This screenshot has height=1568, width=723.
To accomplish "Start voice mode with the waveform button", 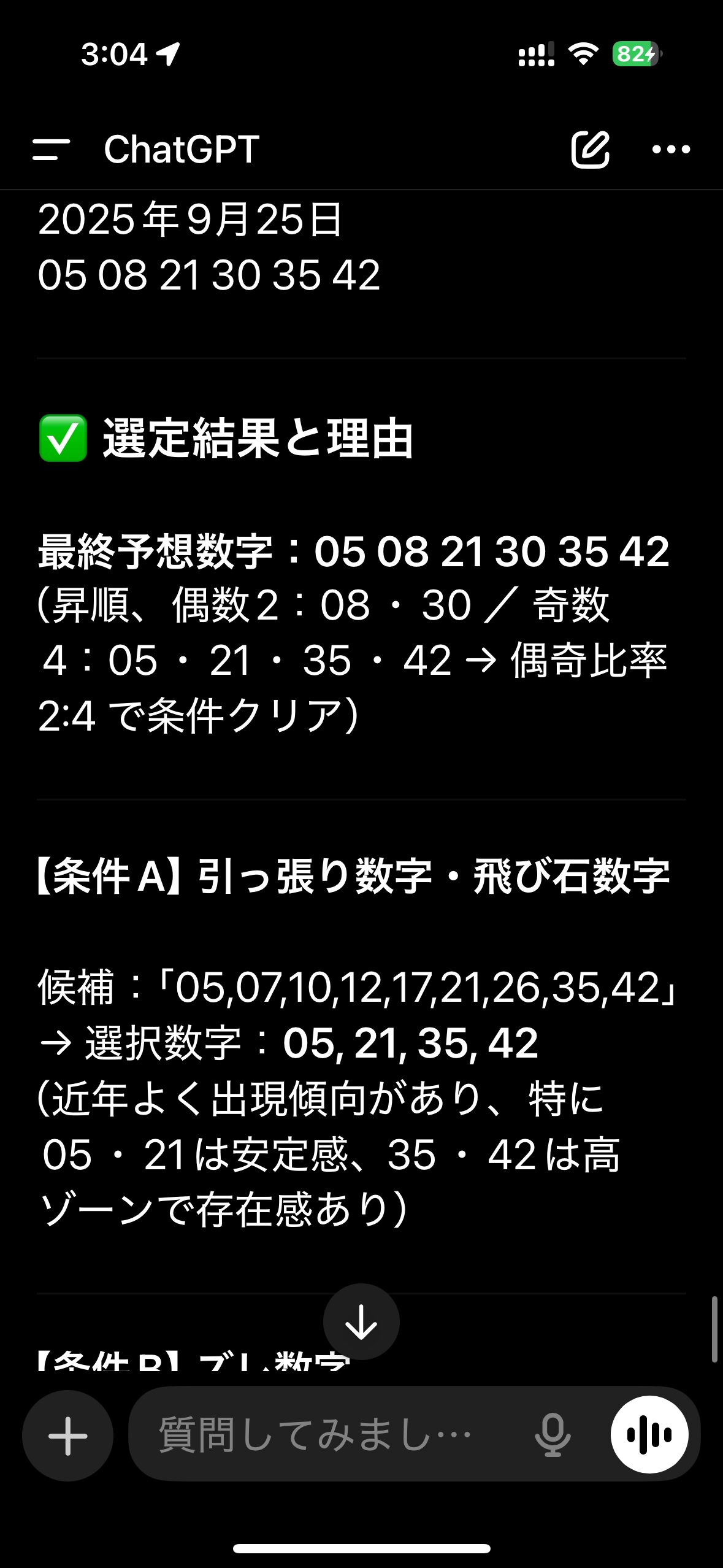I will (x=649, y=1434).
